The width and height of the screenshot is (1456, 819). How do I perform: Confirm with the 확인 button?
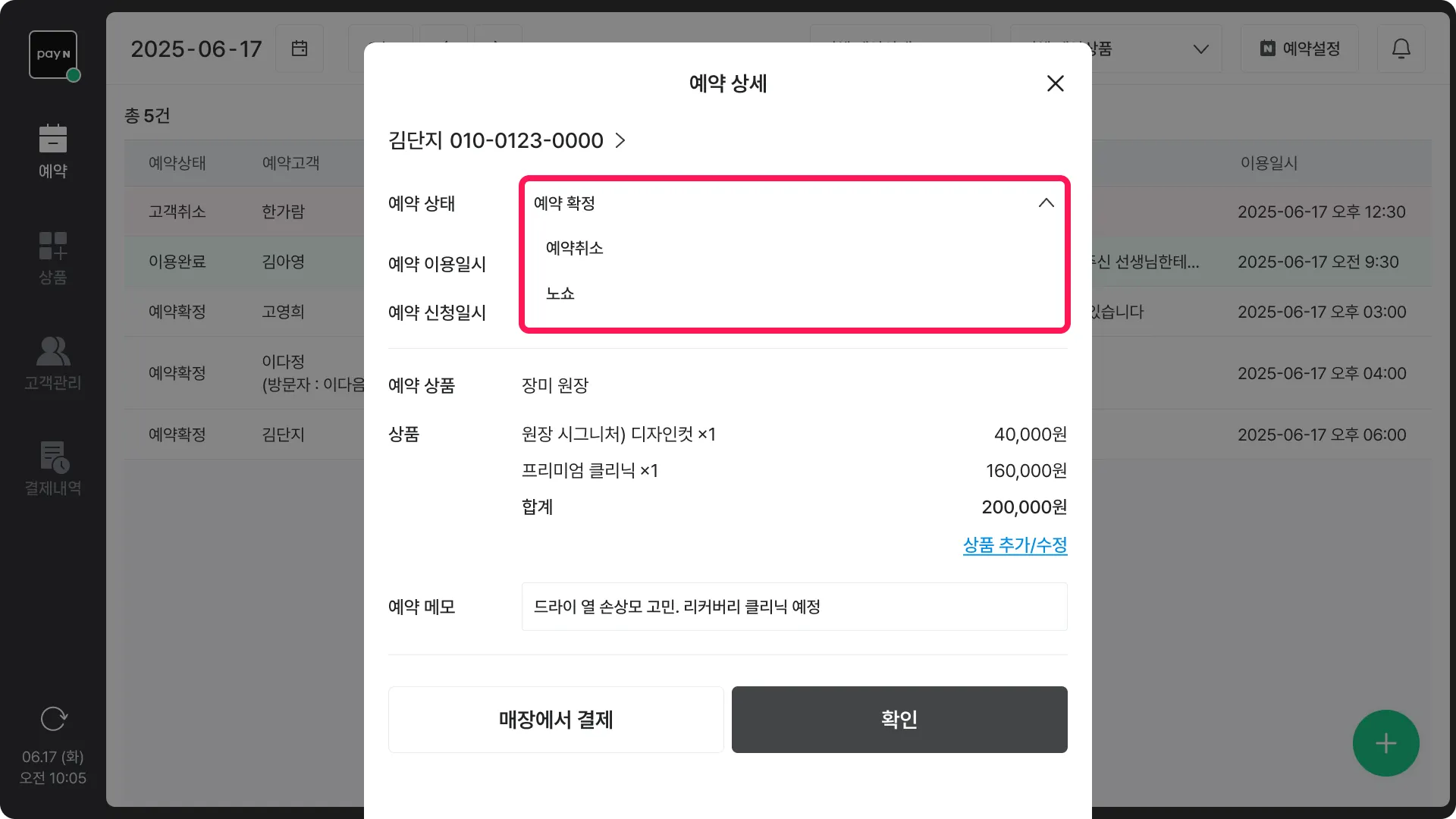899,720
